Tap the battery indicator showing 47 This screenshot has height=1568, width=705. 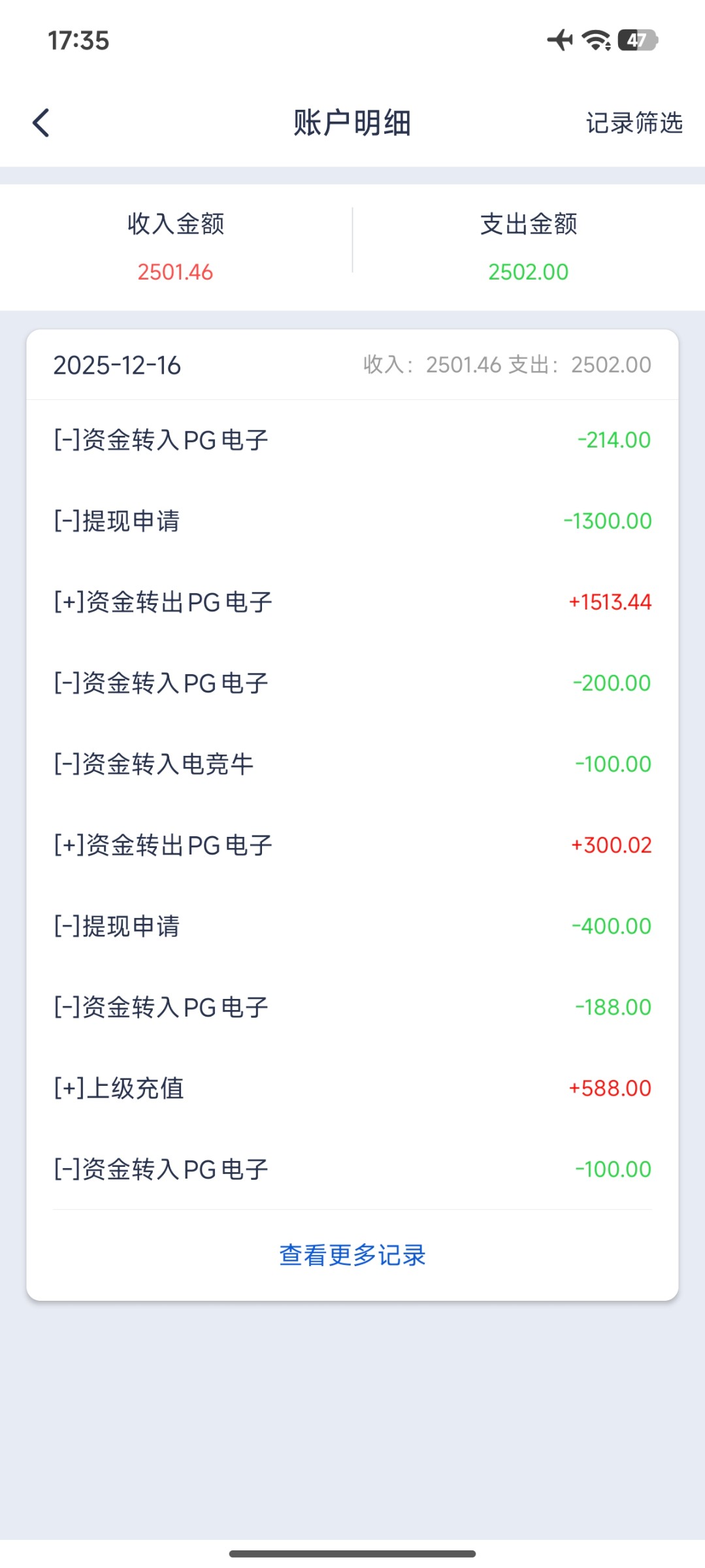[637, 41]
